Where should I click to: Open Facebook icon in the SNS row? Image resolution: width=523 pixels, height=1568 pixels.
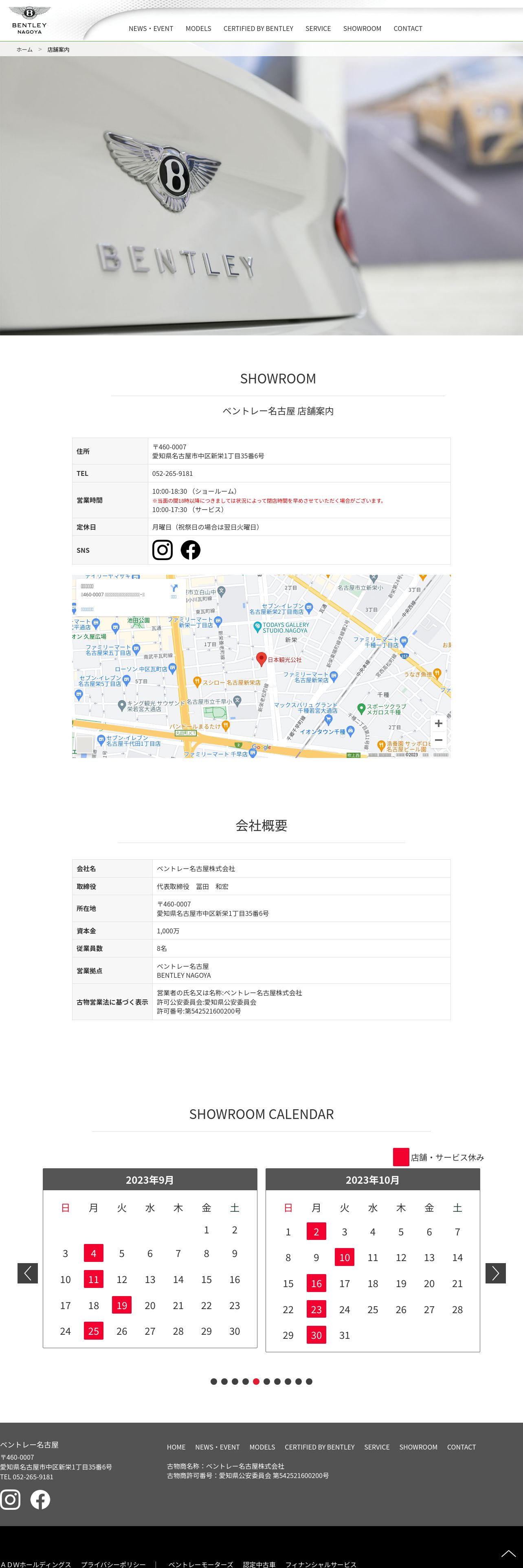click(191, 550)
